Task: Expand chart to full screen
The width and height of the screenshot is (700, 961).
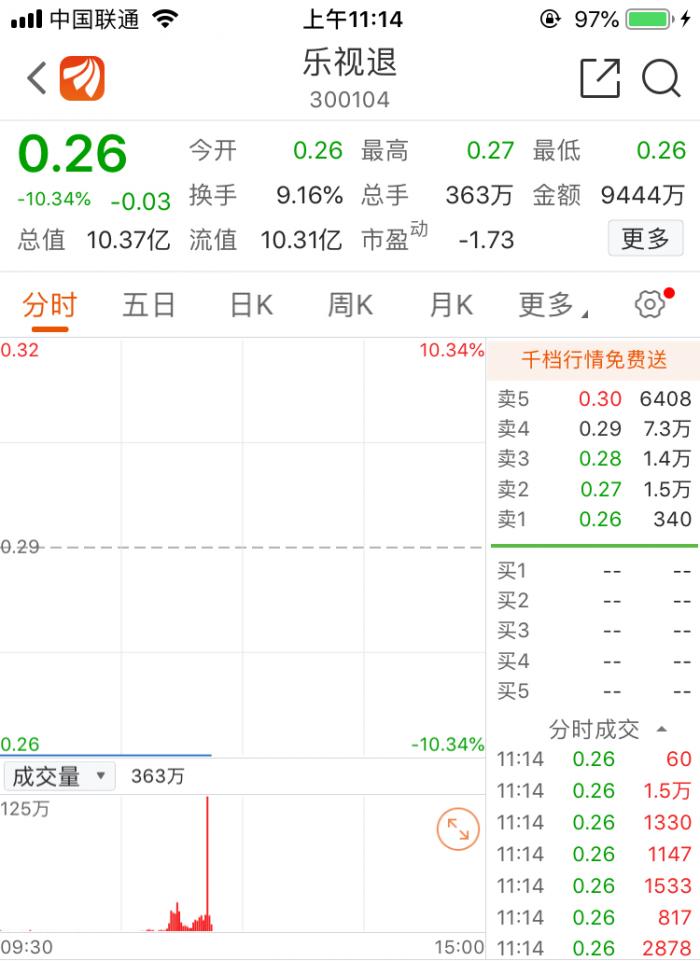Action: click(459, 829)
